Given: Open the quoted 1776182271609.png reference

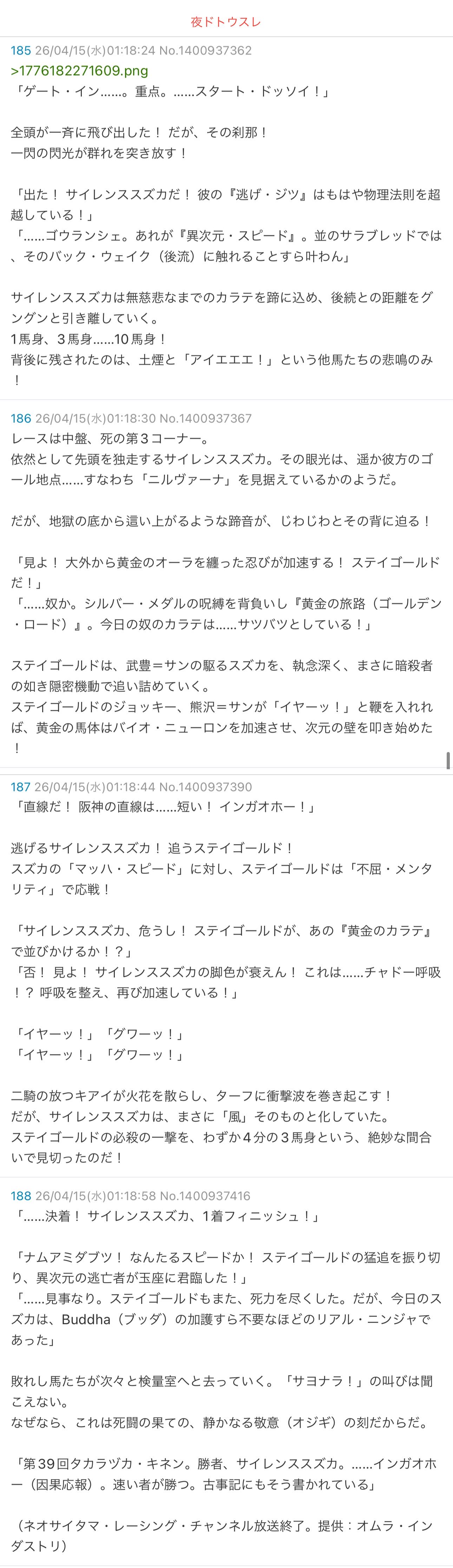Looking at the screenshot, I should 80,71.
